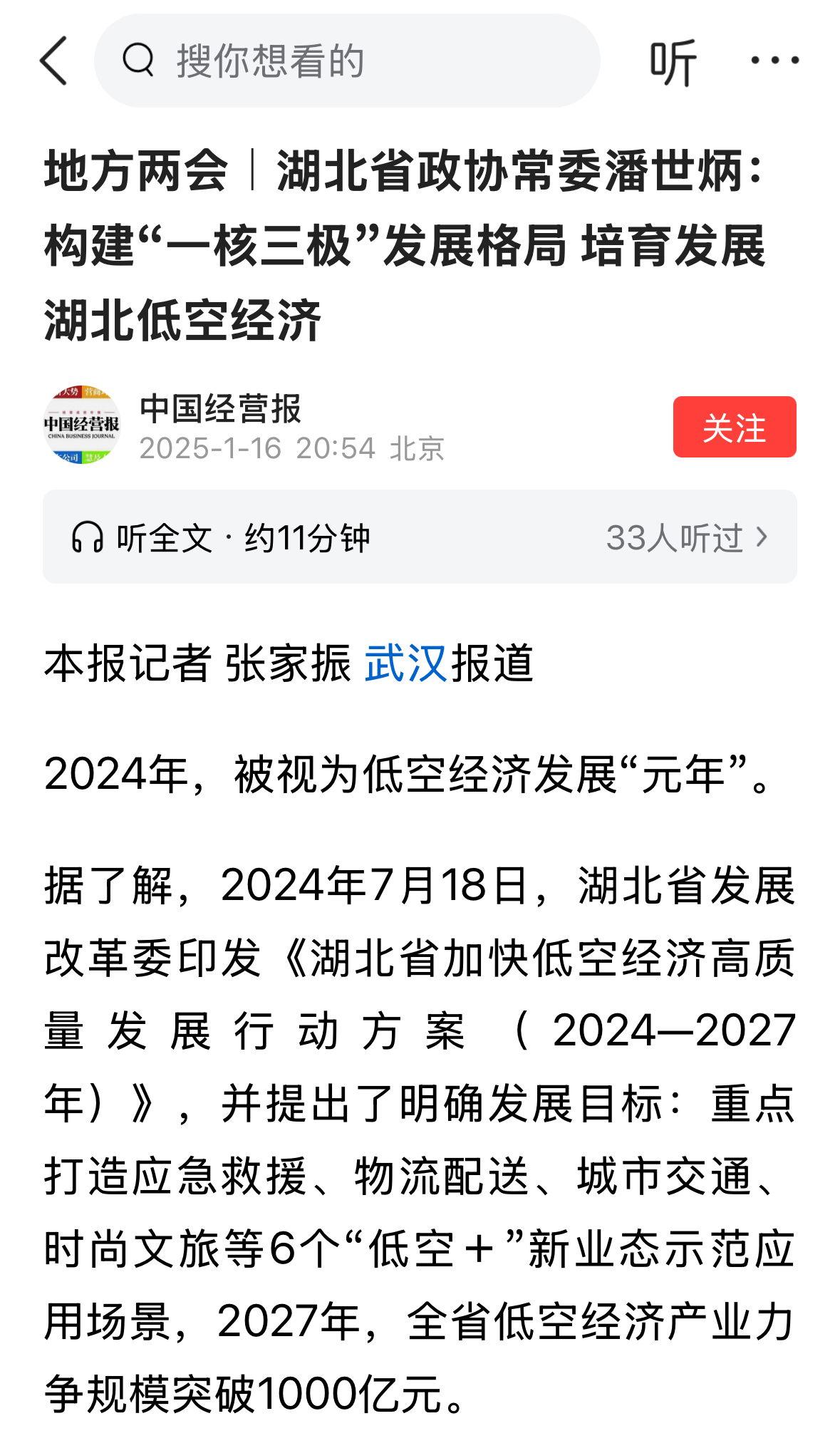Tap the 听 listen button in the top bar
Viewport: 840px width, 1453px height.
coord(672,63)
